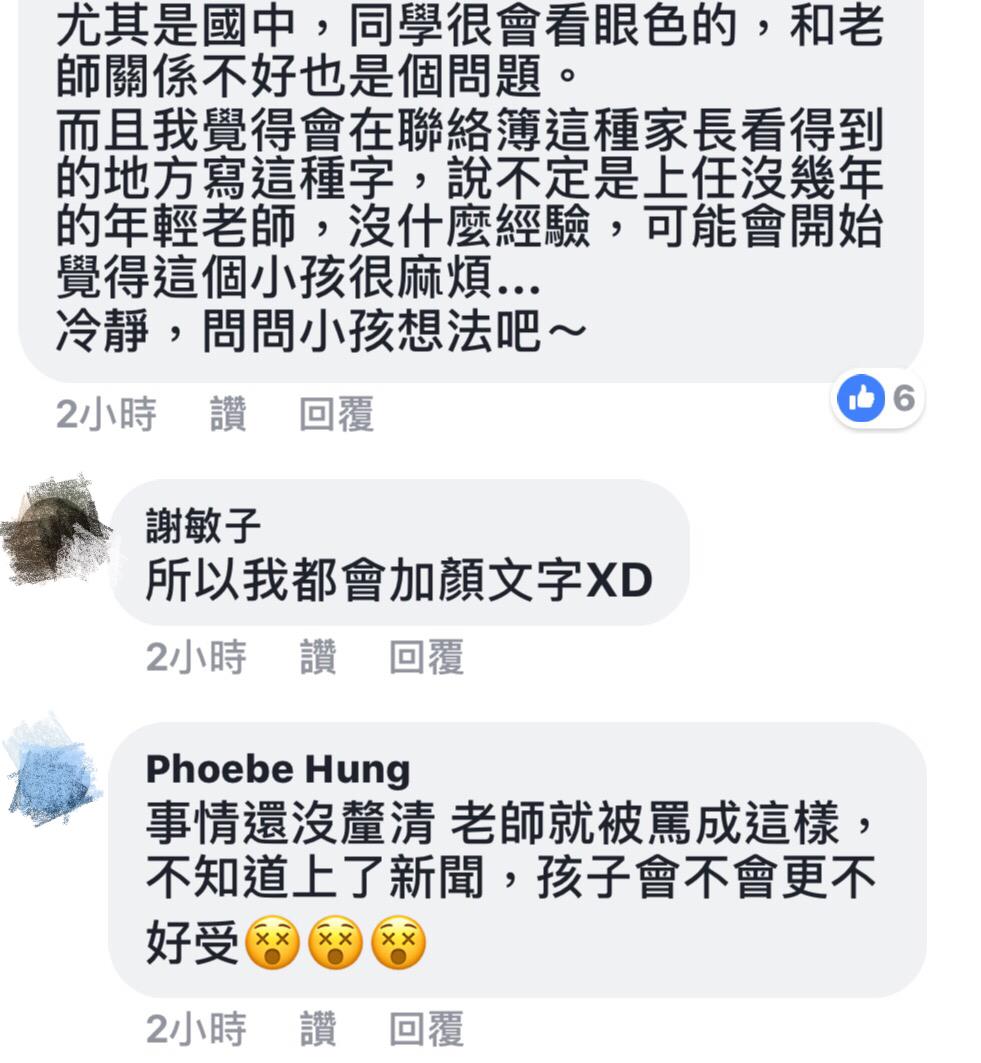Like 謝敏子's comment
The width and height of the screenshot is (981, 1063).
point(317,657)
